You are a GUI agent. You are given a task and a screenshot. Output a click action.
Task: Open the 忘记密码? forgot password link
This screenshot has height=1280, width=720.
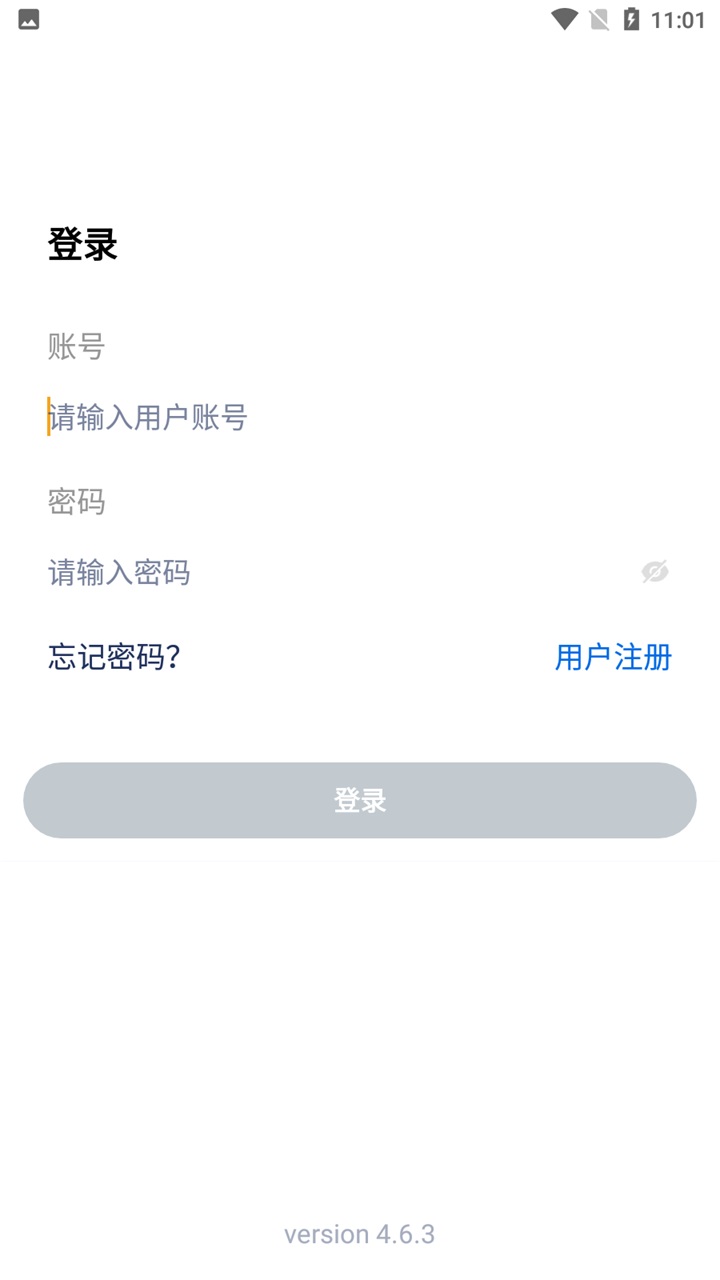(114, 657)
